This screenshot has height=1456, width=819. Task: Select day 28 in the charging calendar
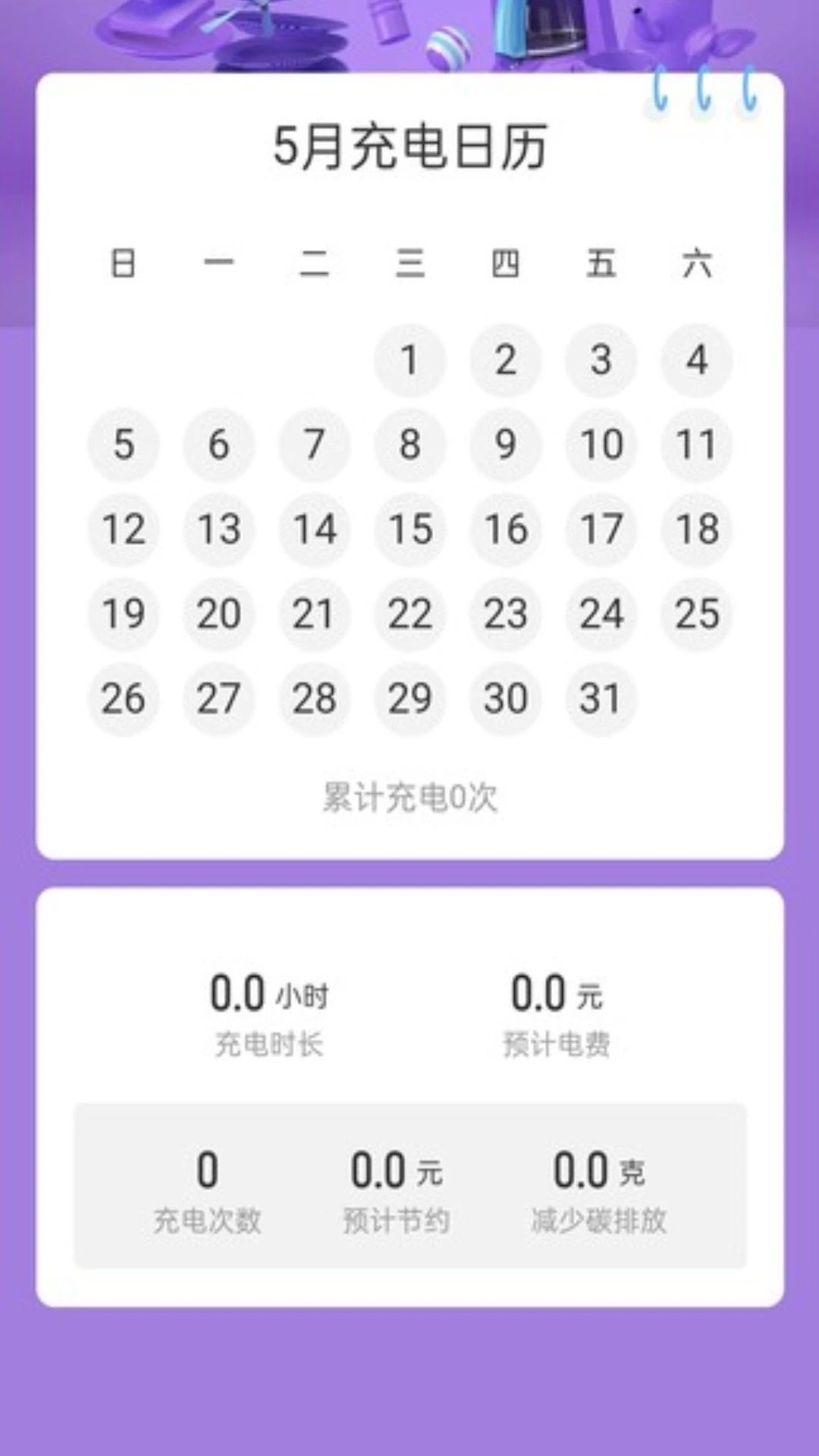pos(314,698)
